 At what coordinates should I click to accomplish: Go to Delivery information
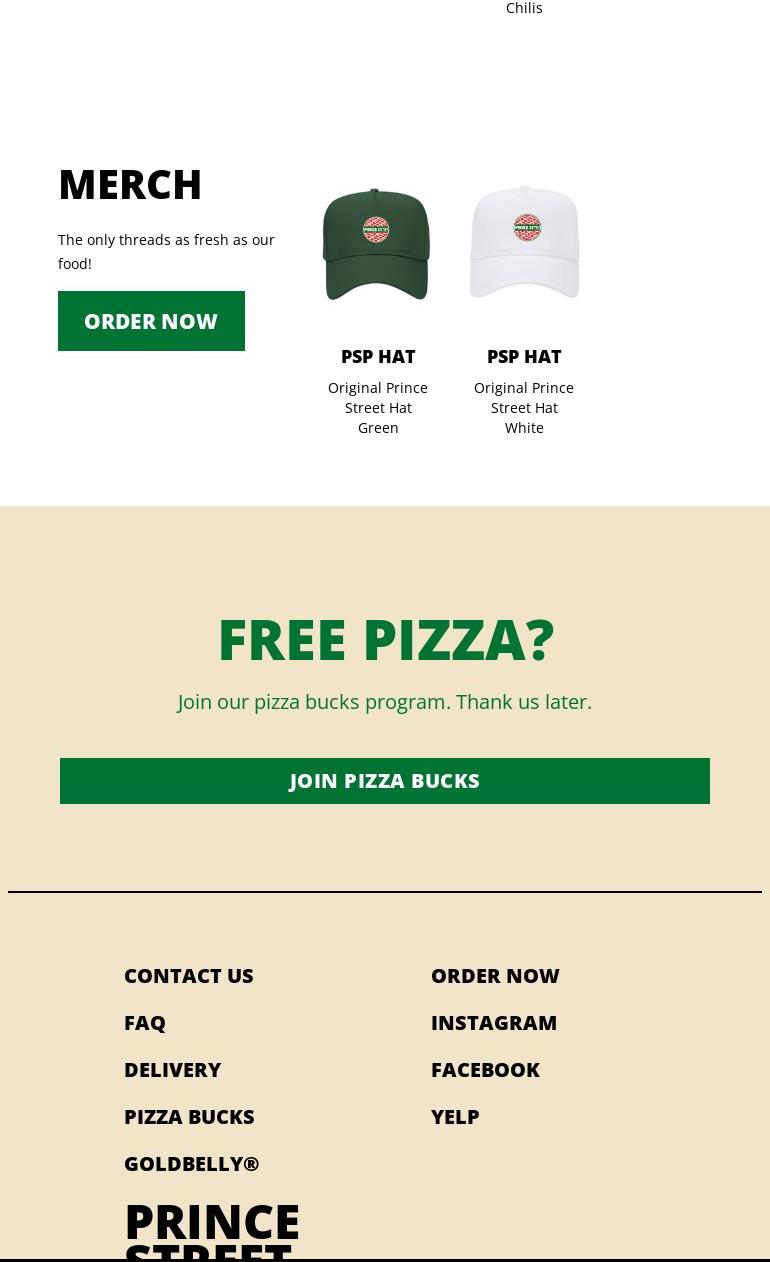172,1069
